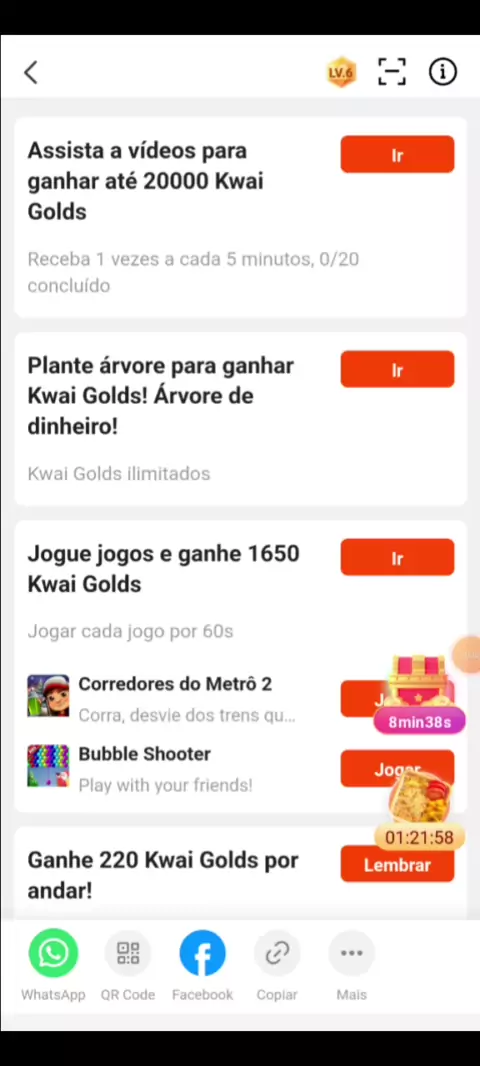Open the treasure chest with 8min38s timer

pos(419,695)
